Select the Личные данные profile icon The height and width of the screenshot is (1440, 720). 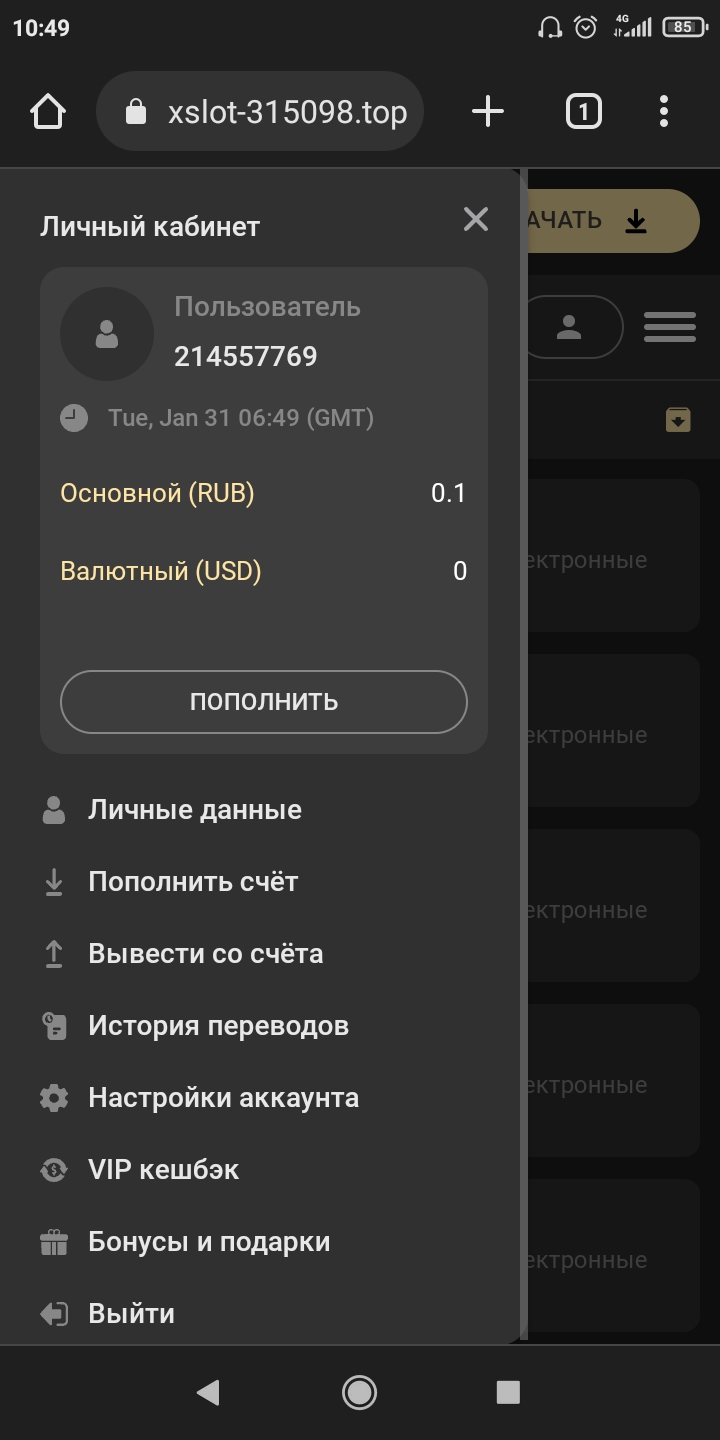click(52, 809)
